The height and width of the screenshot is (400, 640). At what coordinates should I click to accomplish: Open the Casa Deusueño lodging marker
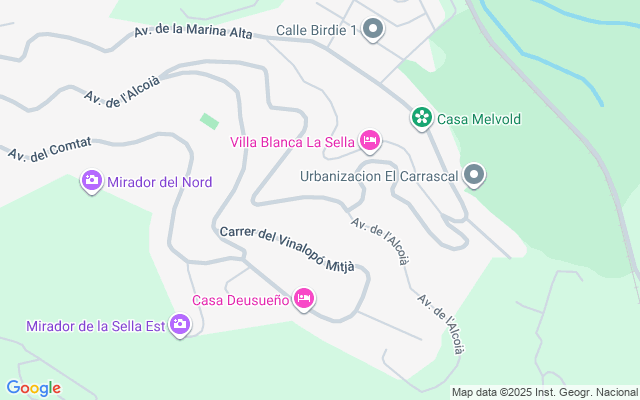click(x=304, y=299)
